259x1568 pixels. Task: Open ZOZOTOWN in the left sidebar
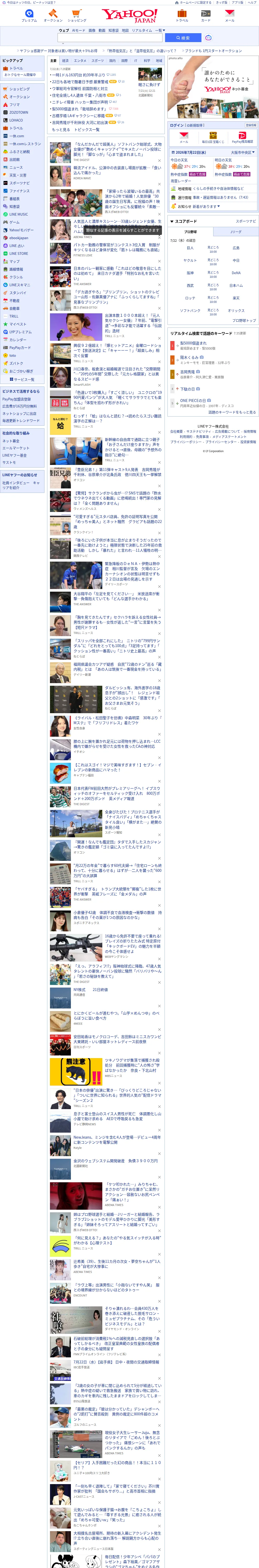18,113
